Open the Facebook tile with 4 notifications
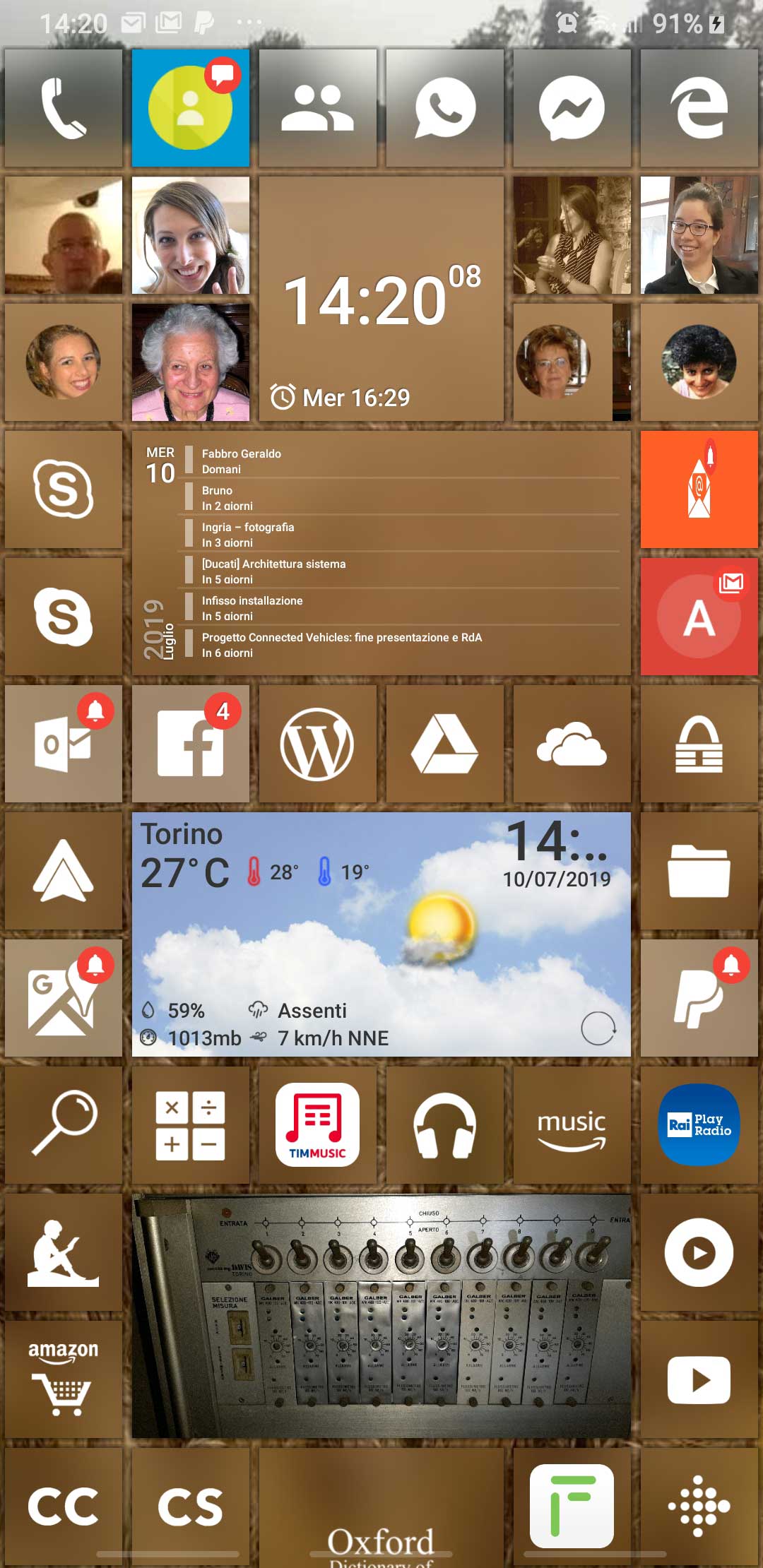Image resolution: width=763 pixels, height=1568 pixels. tap(191, 744)
